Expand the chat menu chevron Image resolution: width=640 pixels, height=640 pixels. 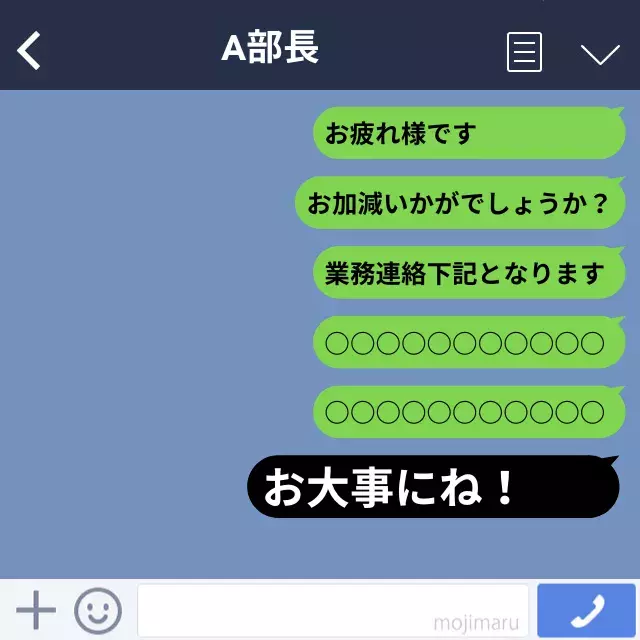[600, 53]
